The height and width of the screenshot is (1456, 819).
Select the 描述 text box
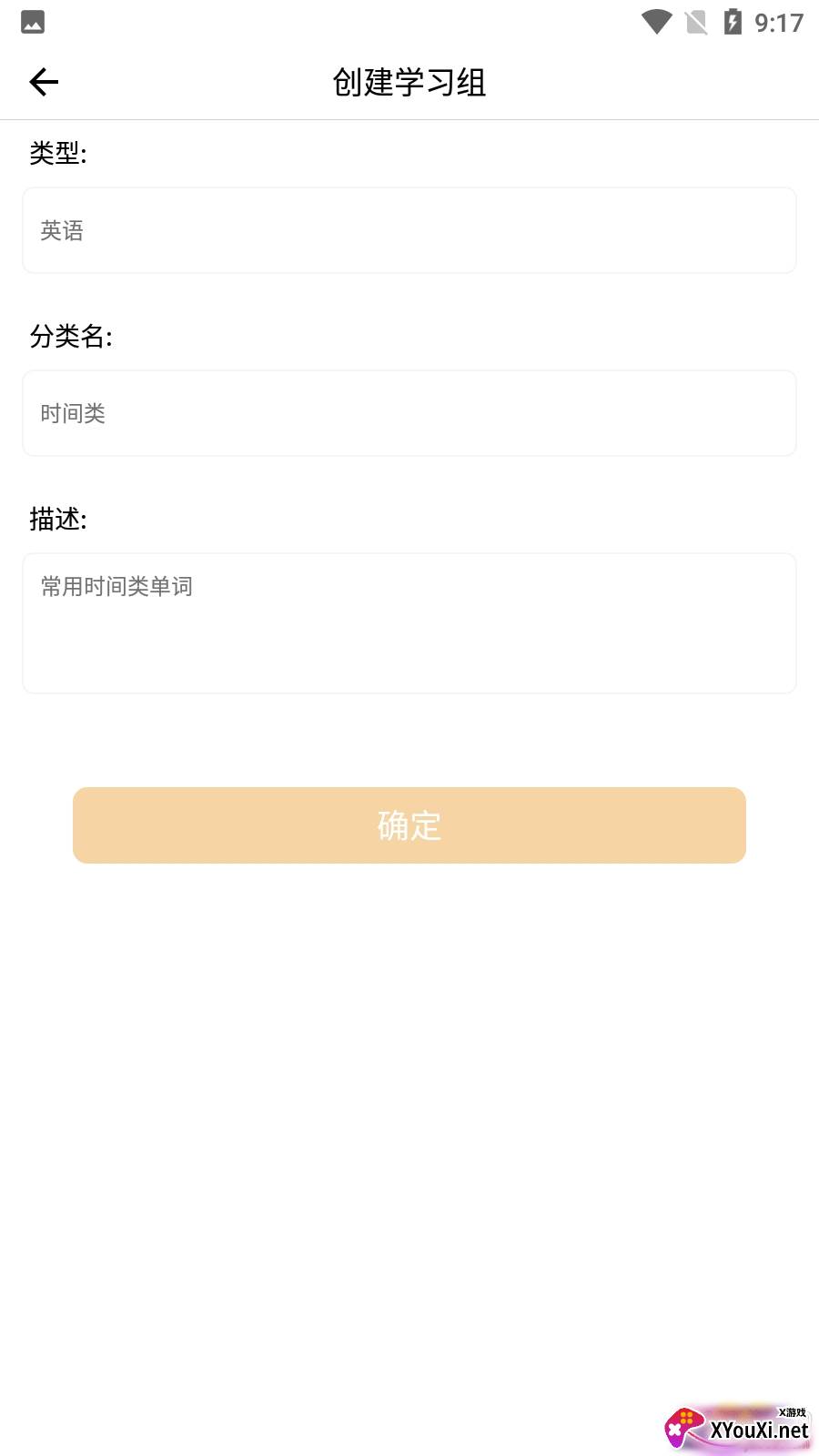(409, 623)
